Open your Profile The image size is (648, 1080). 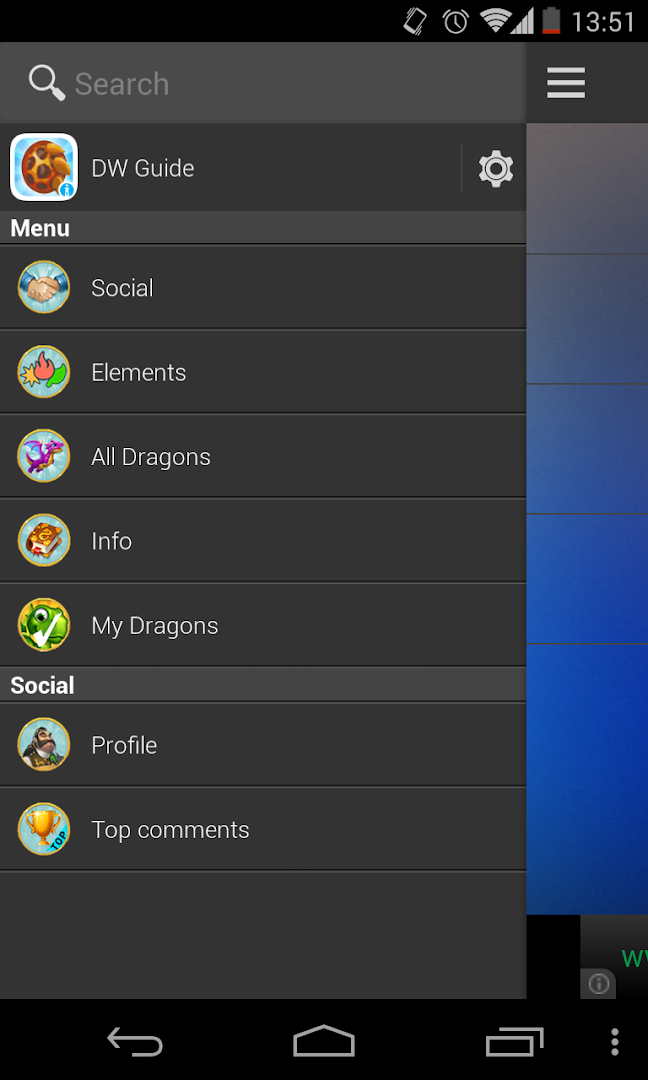(262, 745)
